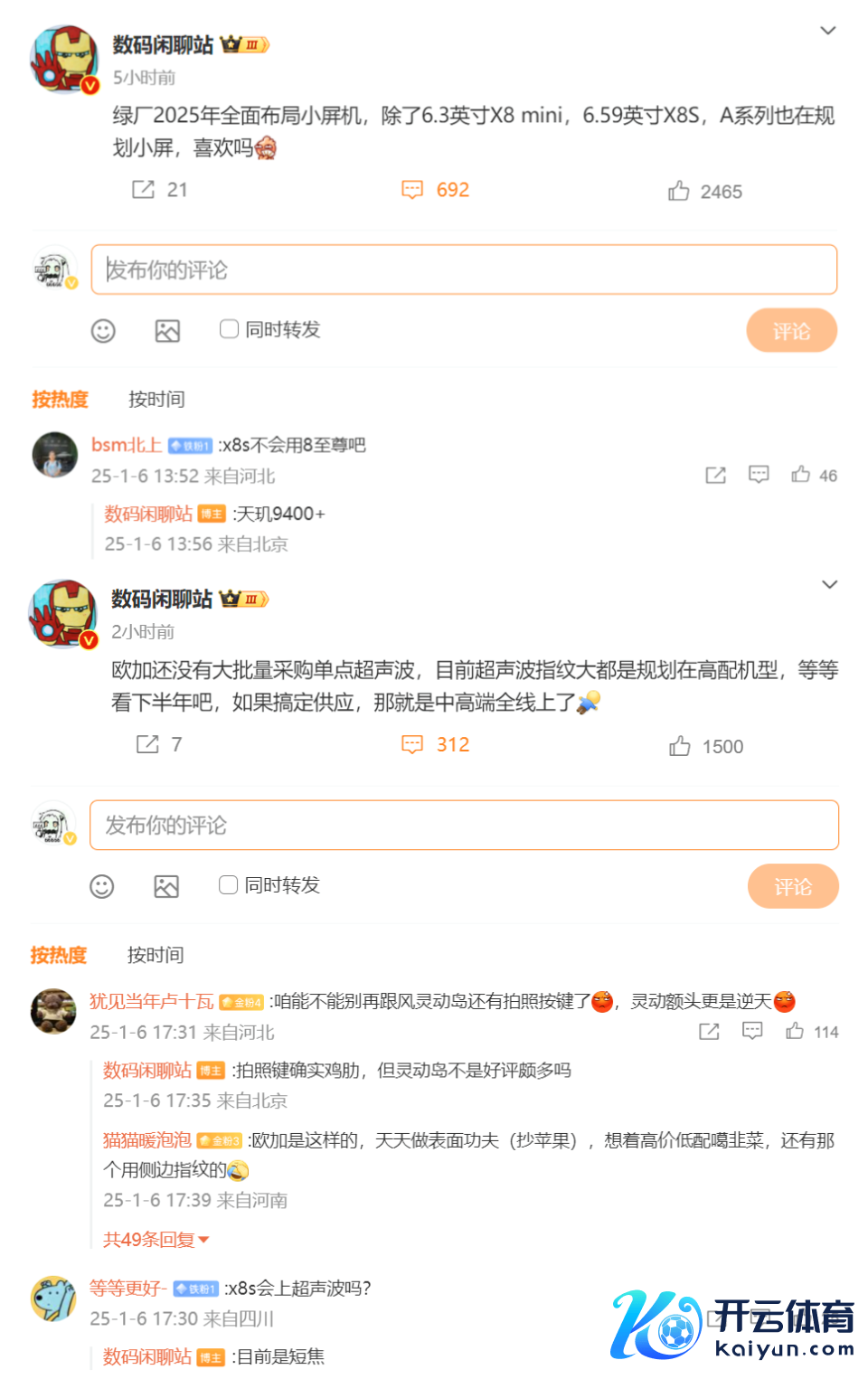
Task: Open the 692 comments on the 绿厂2025 post
Action: (435, 190)
